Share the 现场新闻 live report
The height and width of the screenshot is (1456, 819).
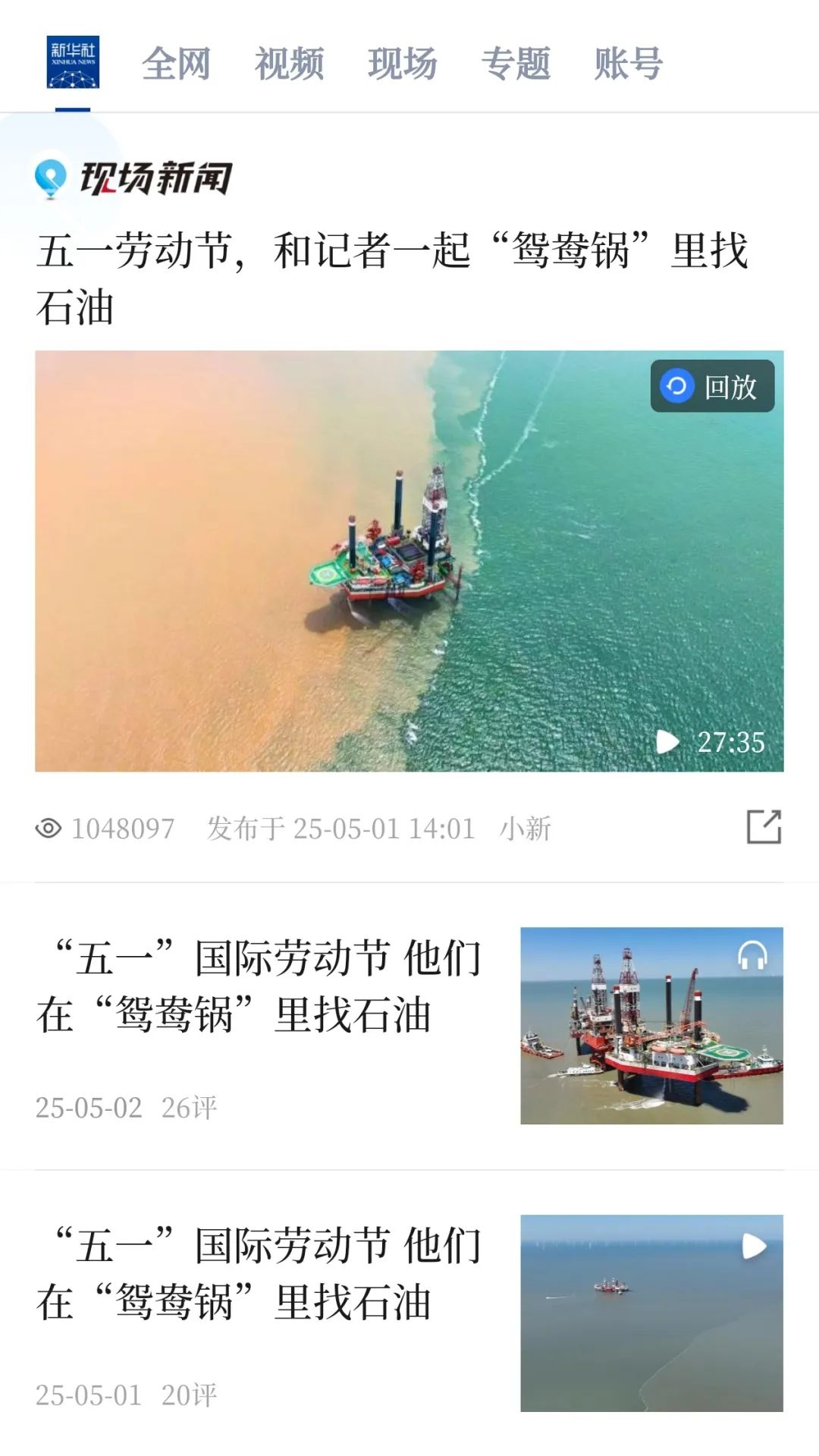pyautogui.click(x=764, y=827)
